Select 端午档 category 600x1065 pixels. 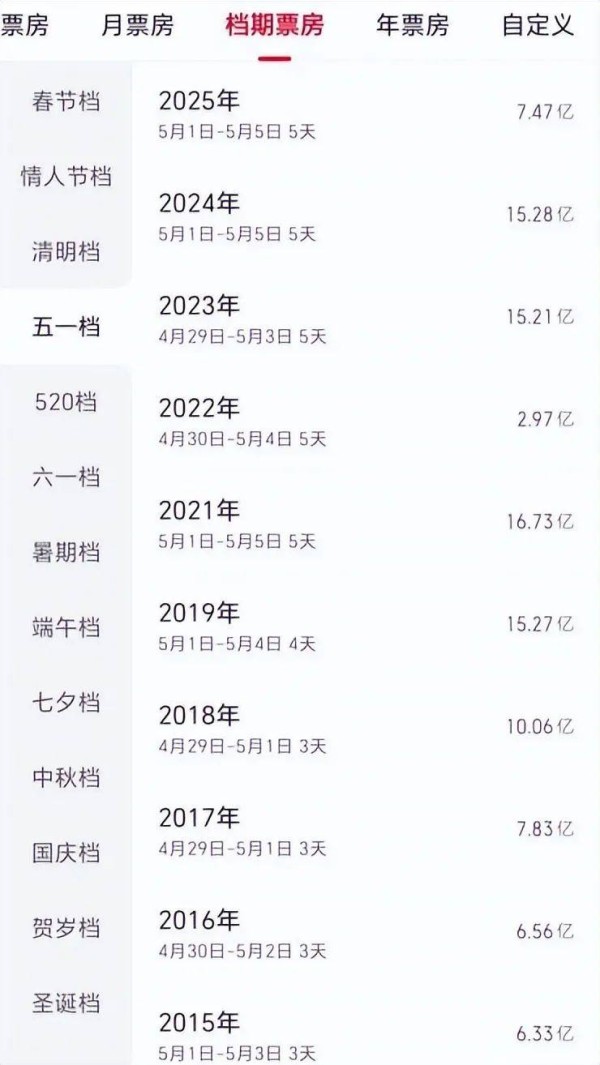coord(66,627)
